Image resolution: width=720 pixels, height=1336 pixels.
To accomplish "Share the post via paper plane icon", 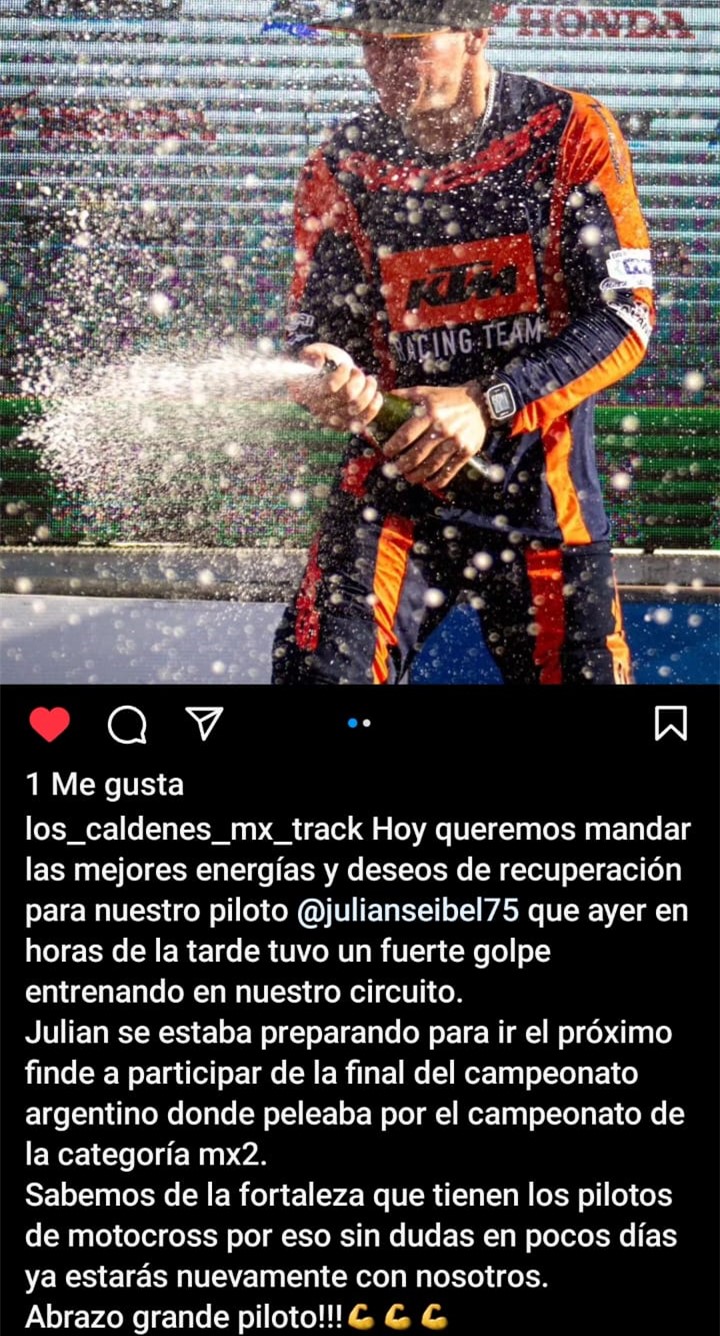I will click(204, 723).
